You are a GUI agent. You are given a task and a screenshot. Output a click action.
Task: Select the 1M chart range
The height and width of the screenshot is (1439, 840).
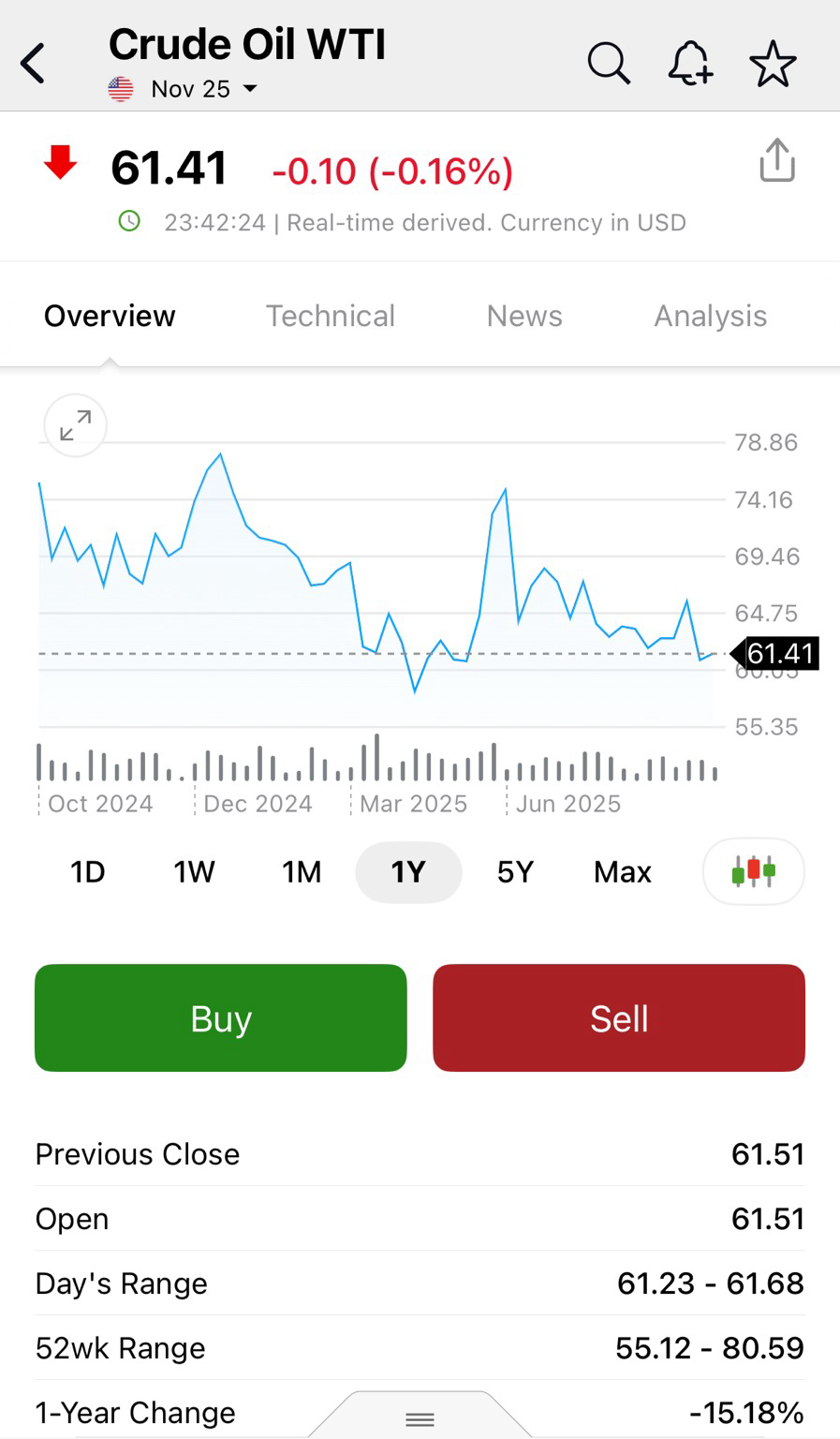click(302, 872)
